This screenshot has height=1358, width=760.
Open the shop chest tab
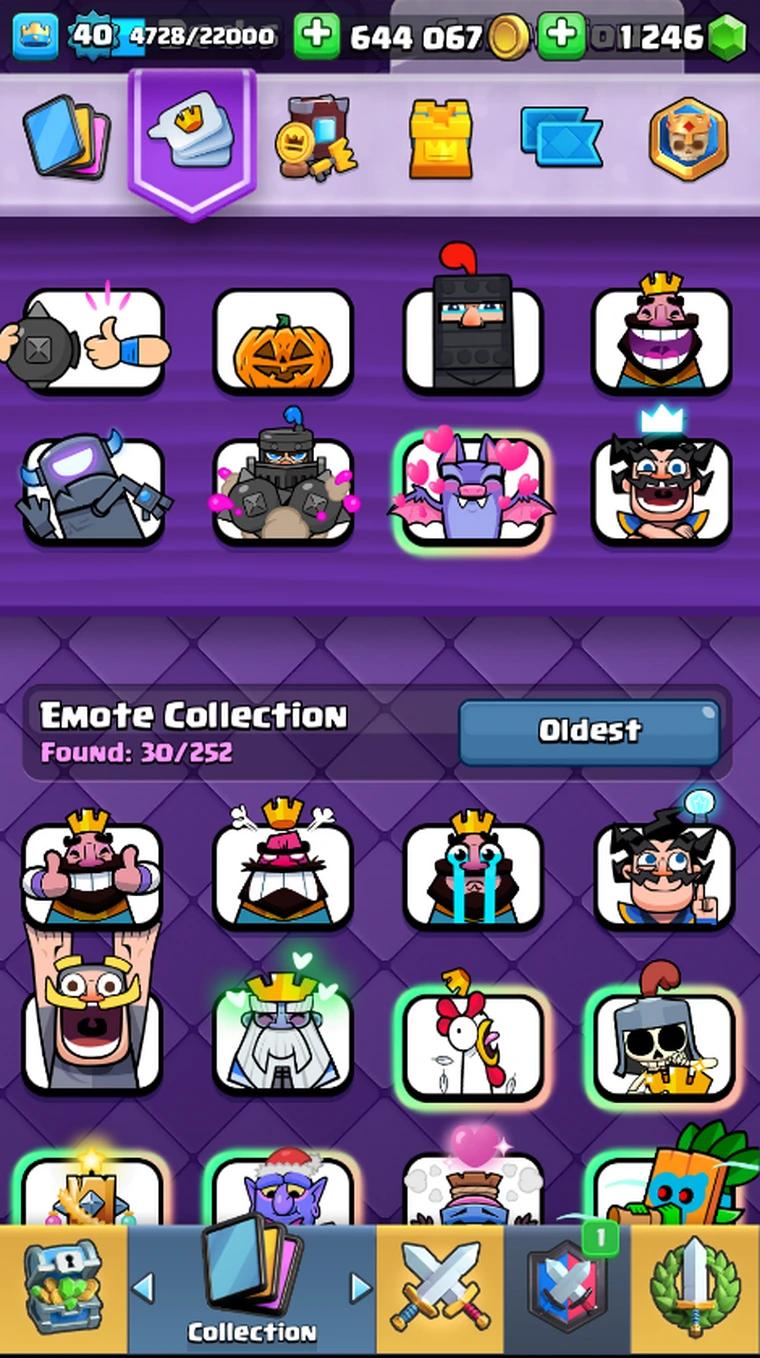click(x=63, y=1290)
